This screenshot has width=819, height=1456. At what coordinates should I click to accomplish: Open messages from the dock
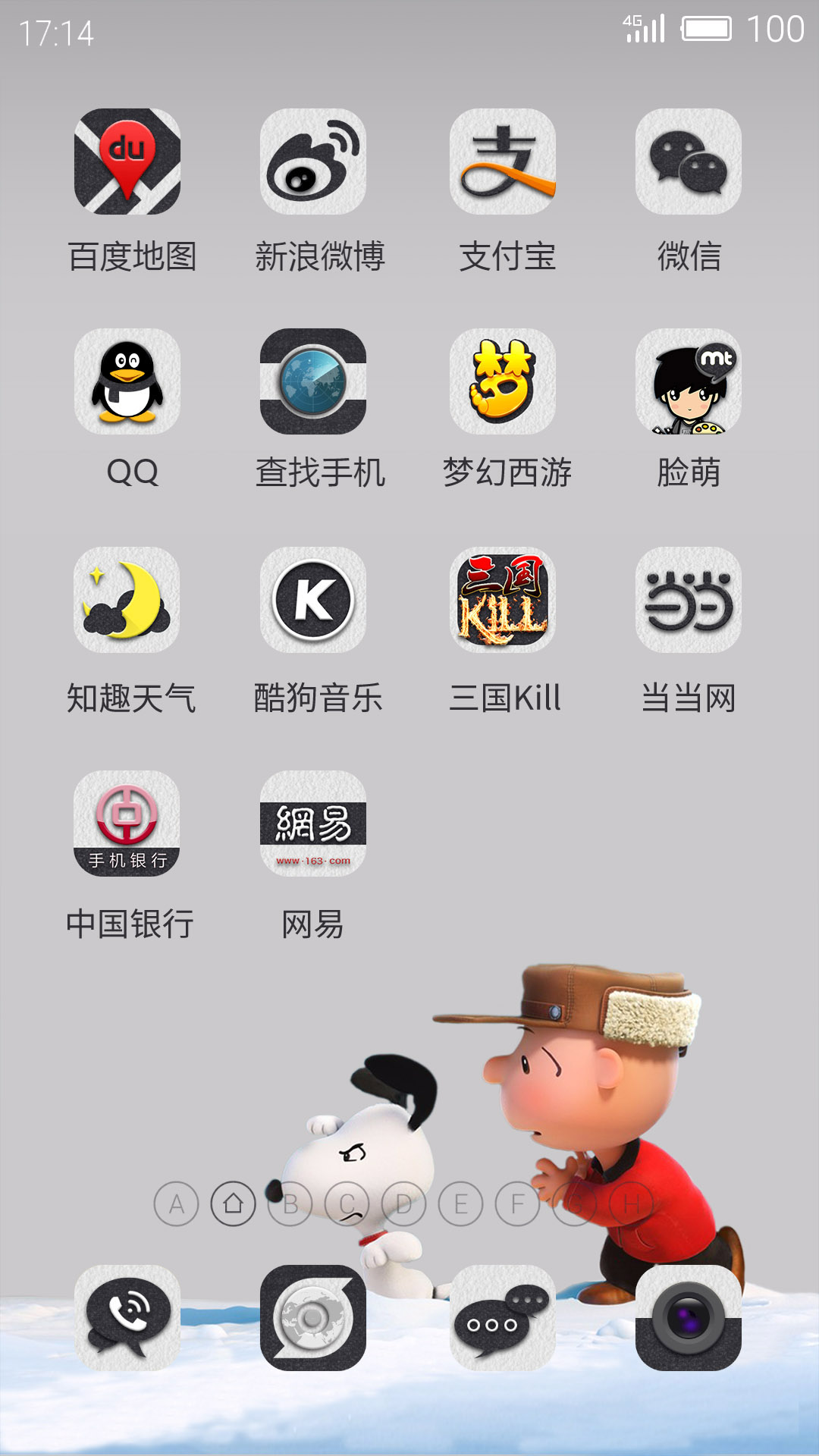coord(503,1318)
